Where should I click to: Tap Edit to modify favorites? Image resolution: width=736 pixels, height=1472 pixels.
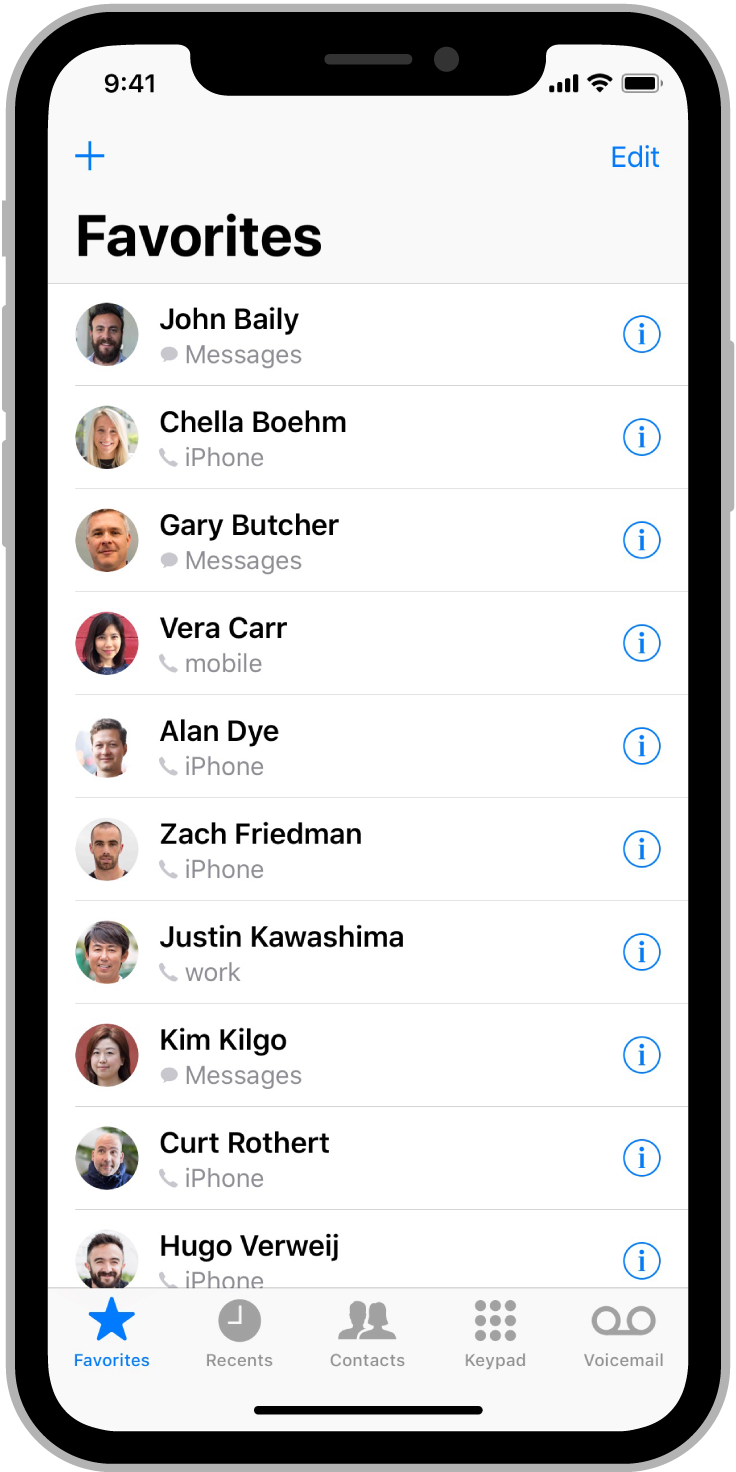[635, 157]
